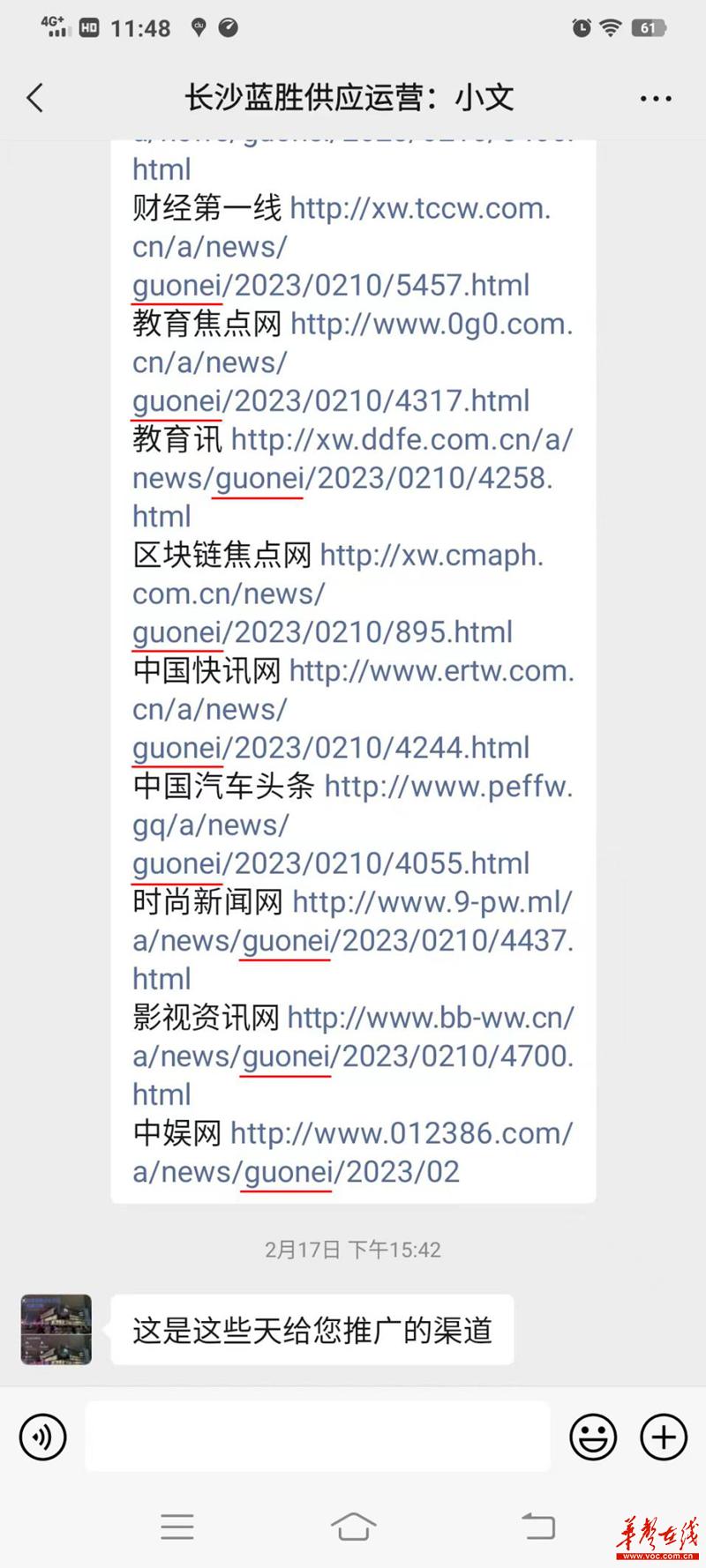The image size is (706, 1568).
Task: Open the chat's three-dot menu
Action: click(656, 99)
